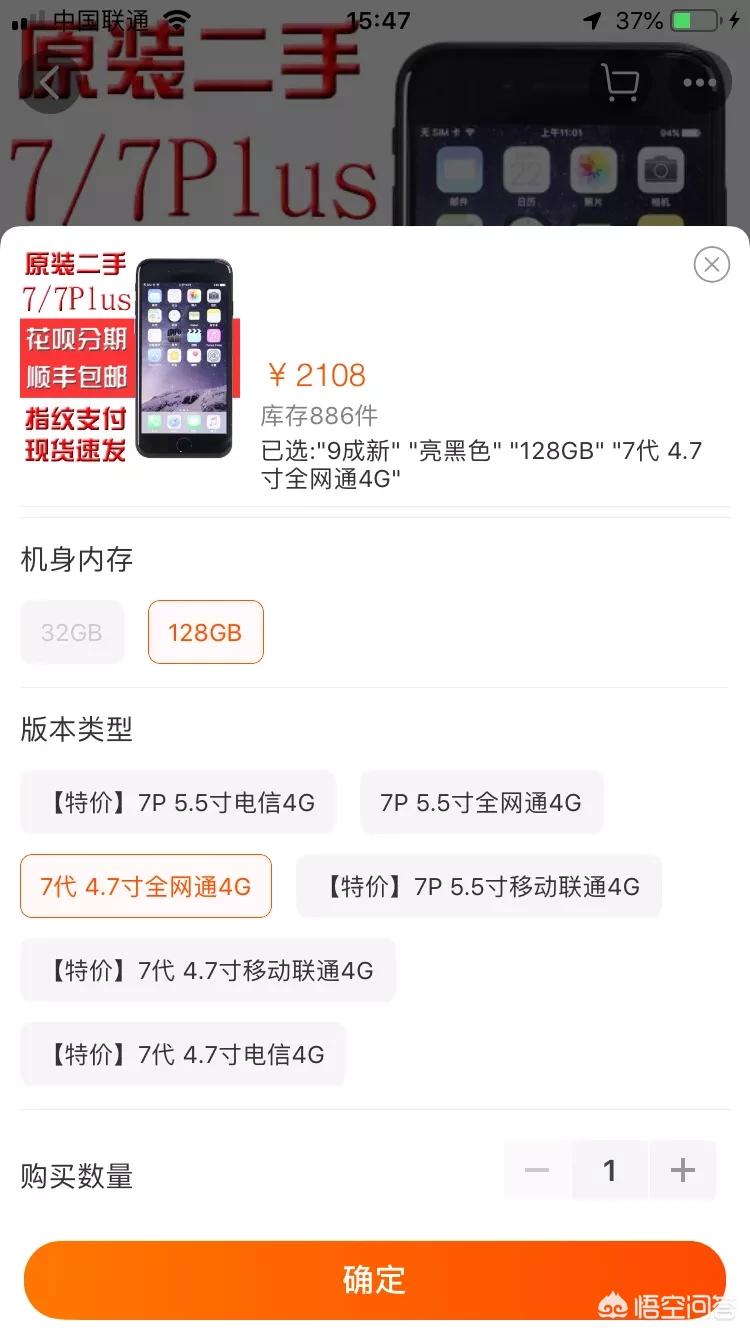Select the 128GB storage option
This screenshot has width=750, height=1334.
[x=205, y=632]
